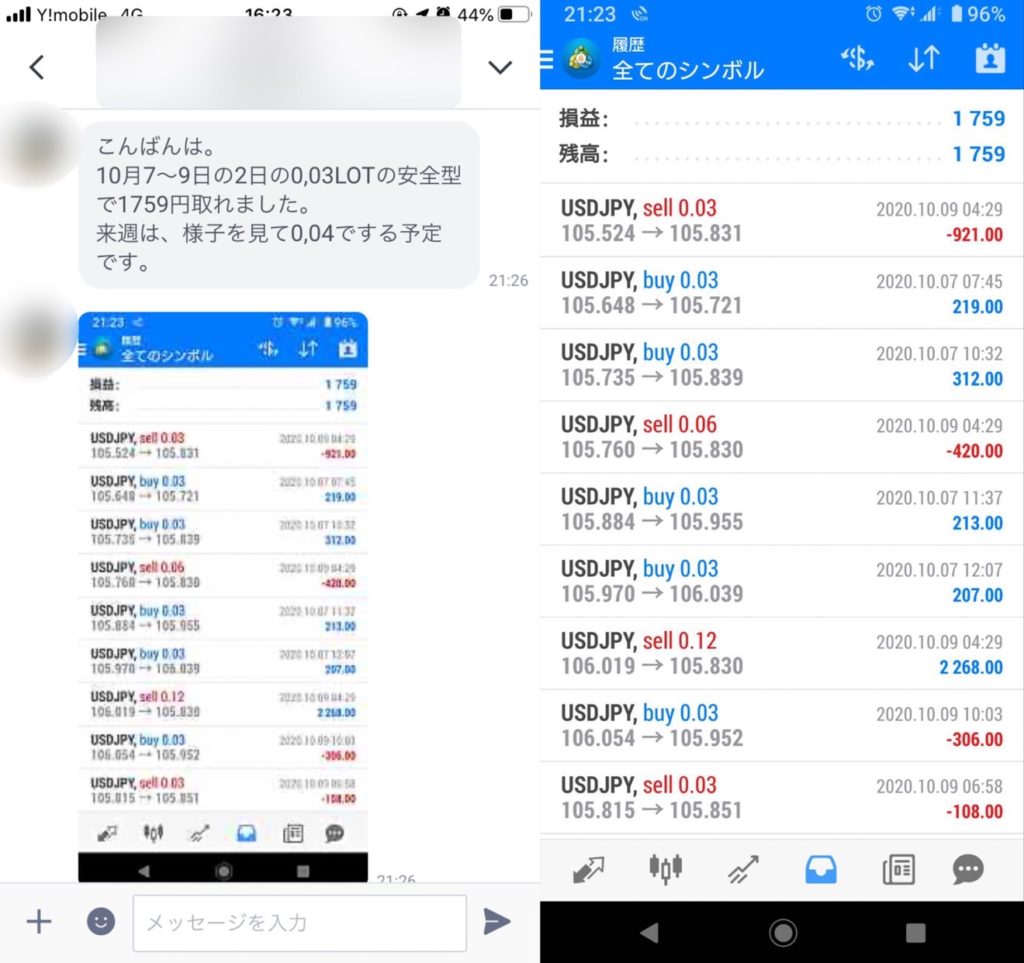Tap the Android home button
Image resolution: width=1024 pixels, height=963 pixels.
point(782,933)
